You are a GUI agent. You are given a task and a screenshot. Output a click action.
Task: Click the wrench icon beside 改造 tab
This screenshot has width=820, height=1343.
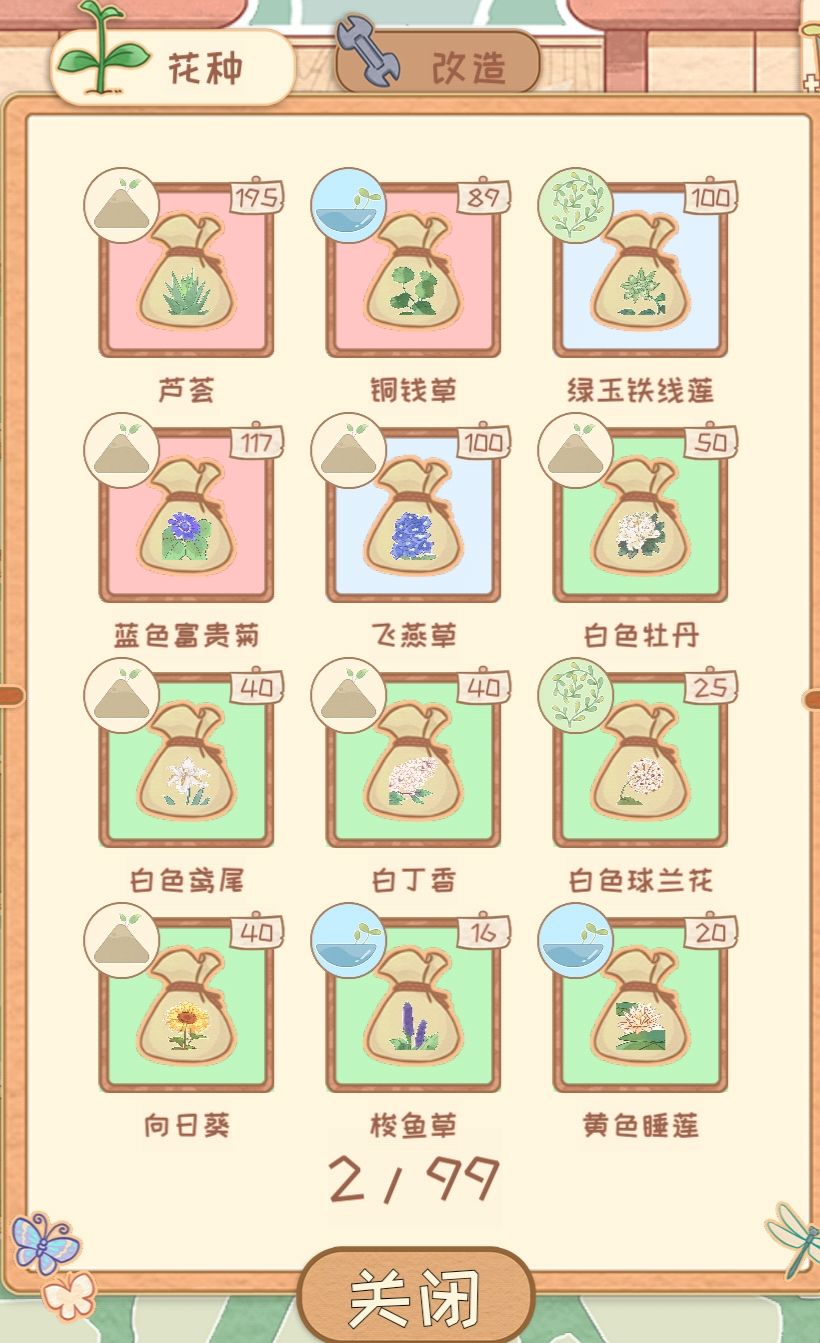[x=369, y=57]
